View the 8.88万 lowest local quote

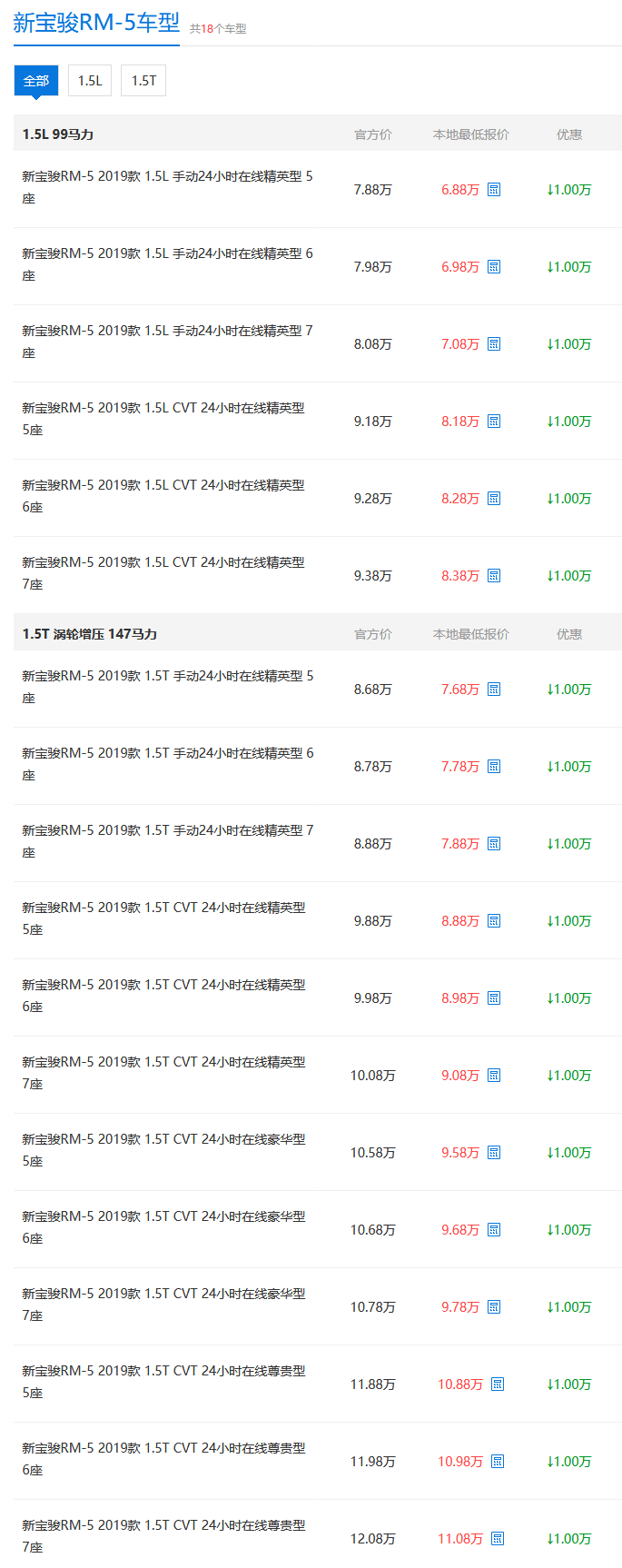tap(460, 921)
